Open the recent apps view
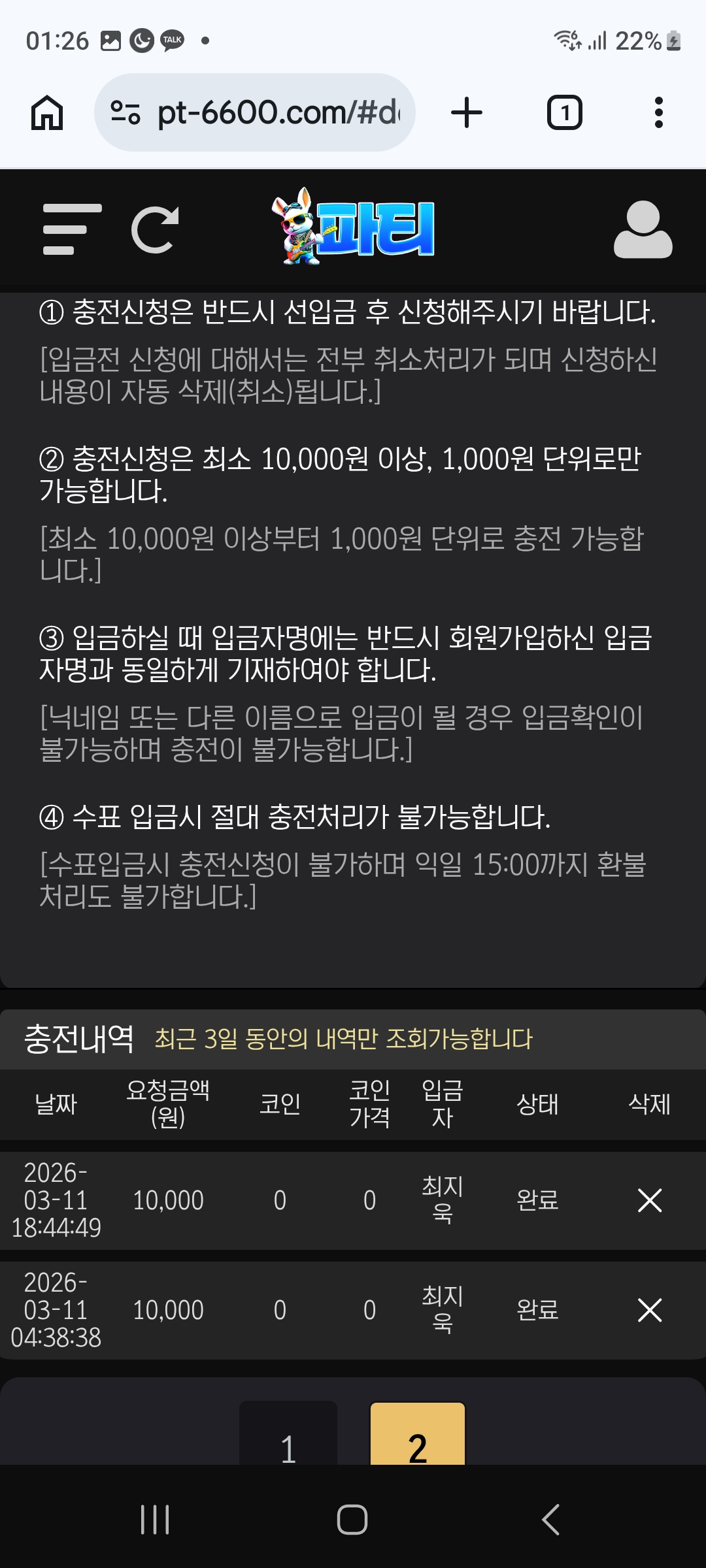Screen dimensions: 706x1568 [155, 1519]
